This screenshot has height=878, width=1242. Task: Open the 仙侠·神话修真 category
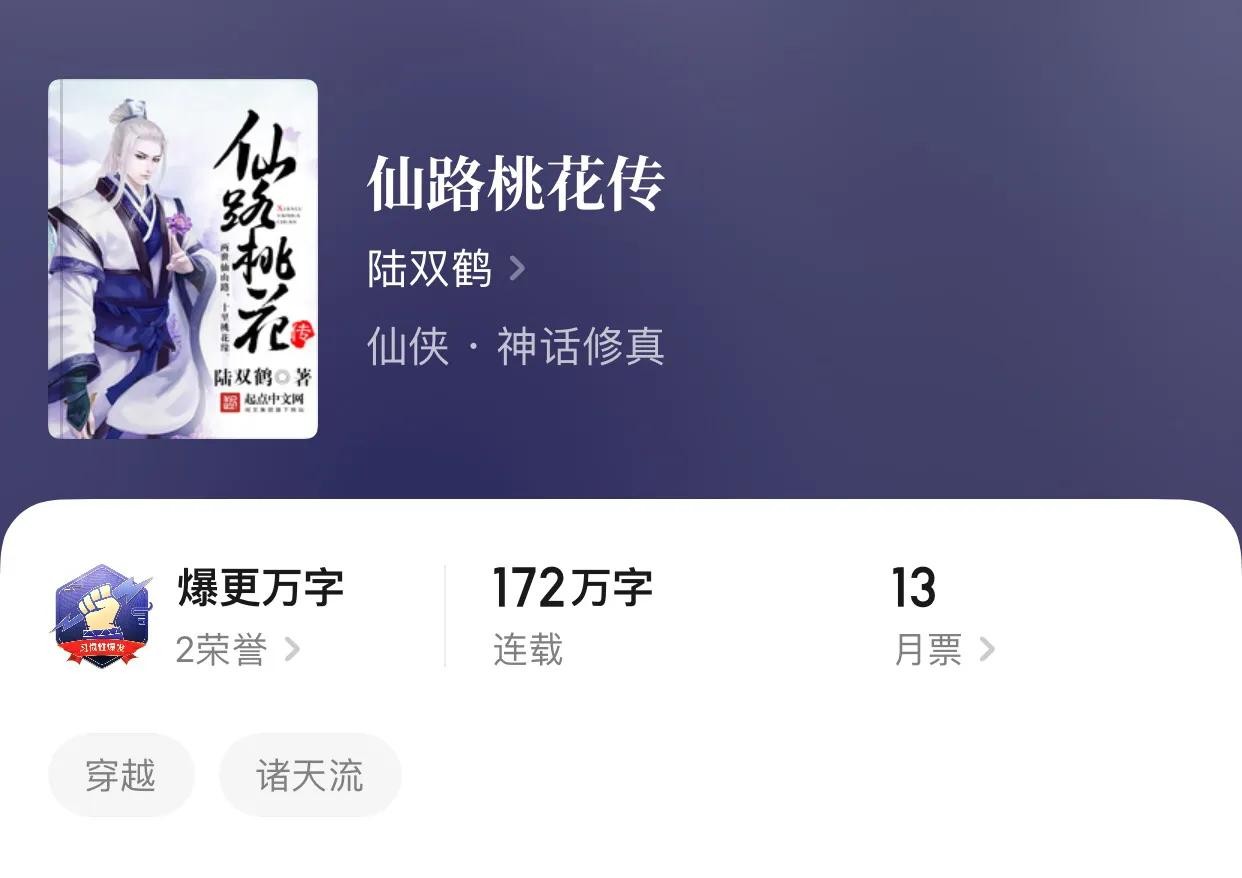tap(515, 348)
